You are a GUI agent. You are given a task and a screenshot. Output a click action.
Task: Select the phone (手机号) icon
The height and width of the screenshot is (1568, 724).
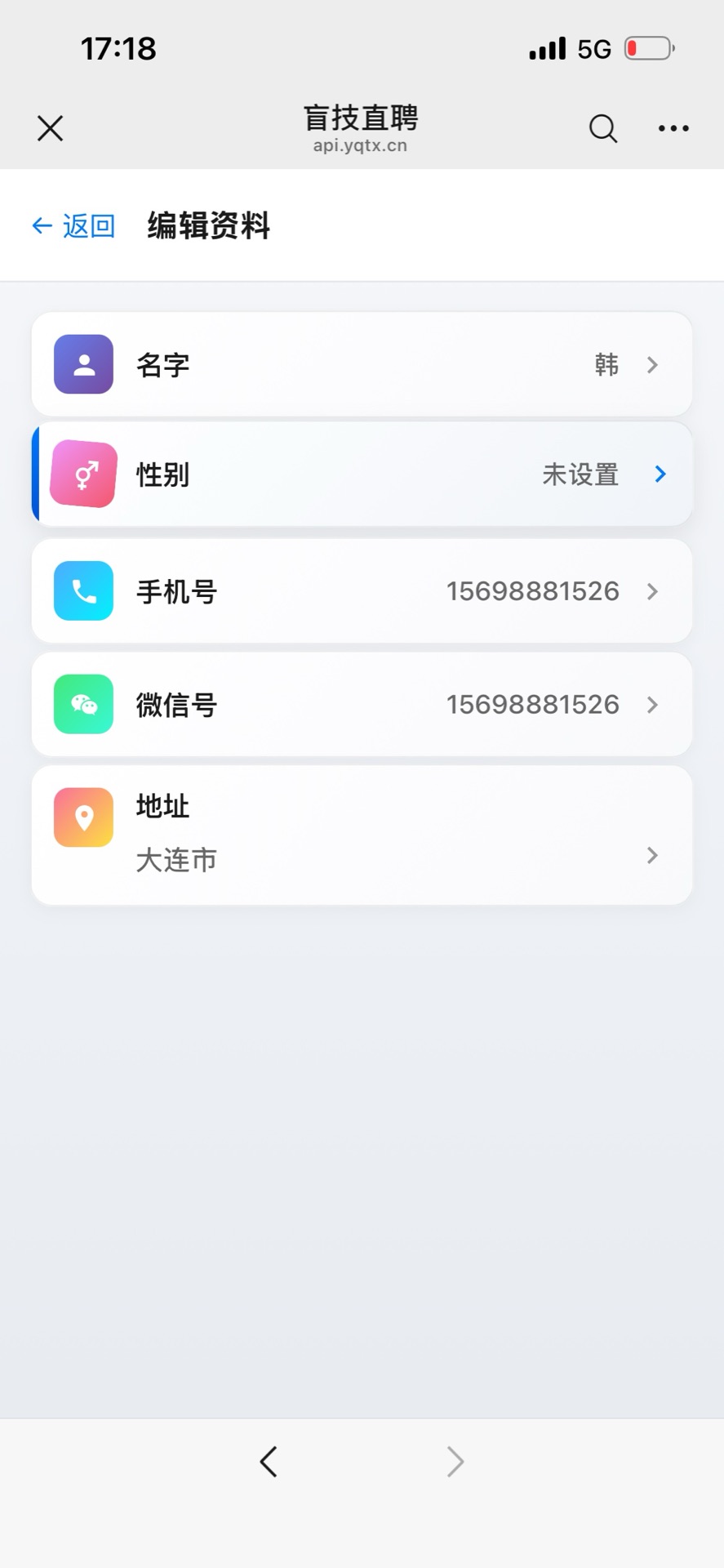coord(82,590)
